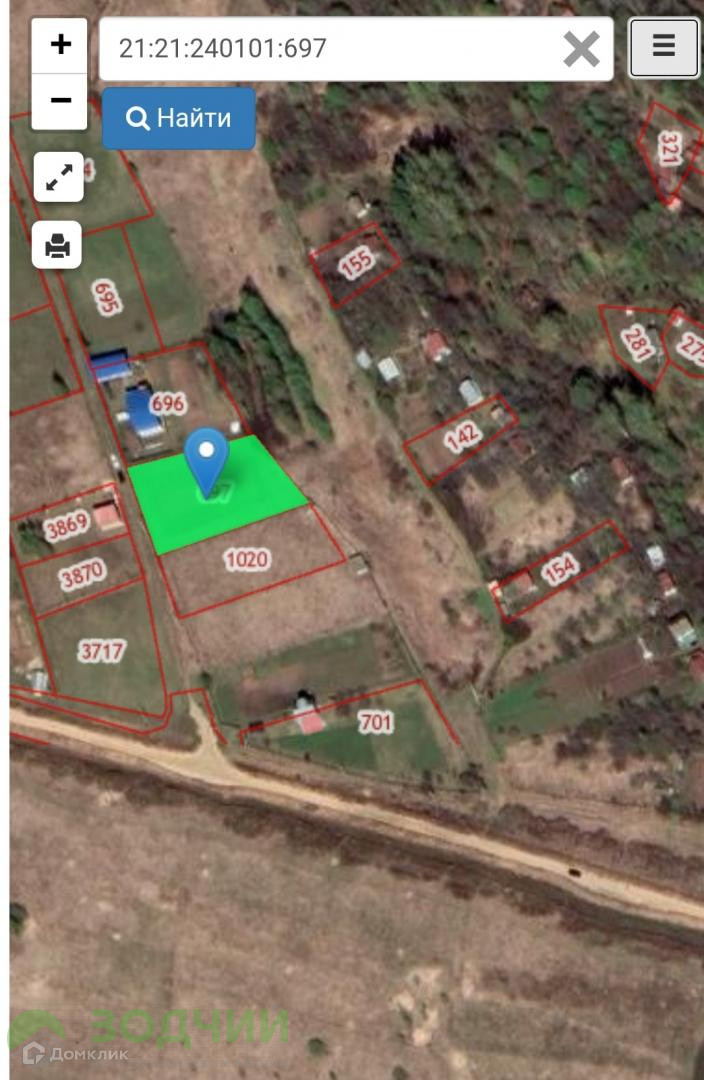This screenshot has width=704, height=1080.
Task: Select land parcel 701 on map
Action: (375, 722)
